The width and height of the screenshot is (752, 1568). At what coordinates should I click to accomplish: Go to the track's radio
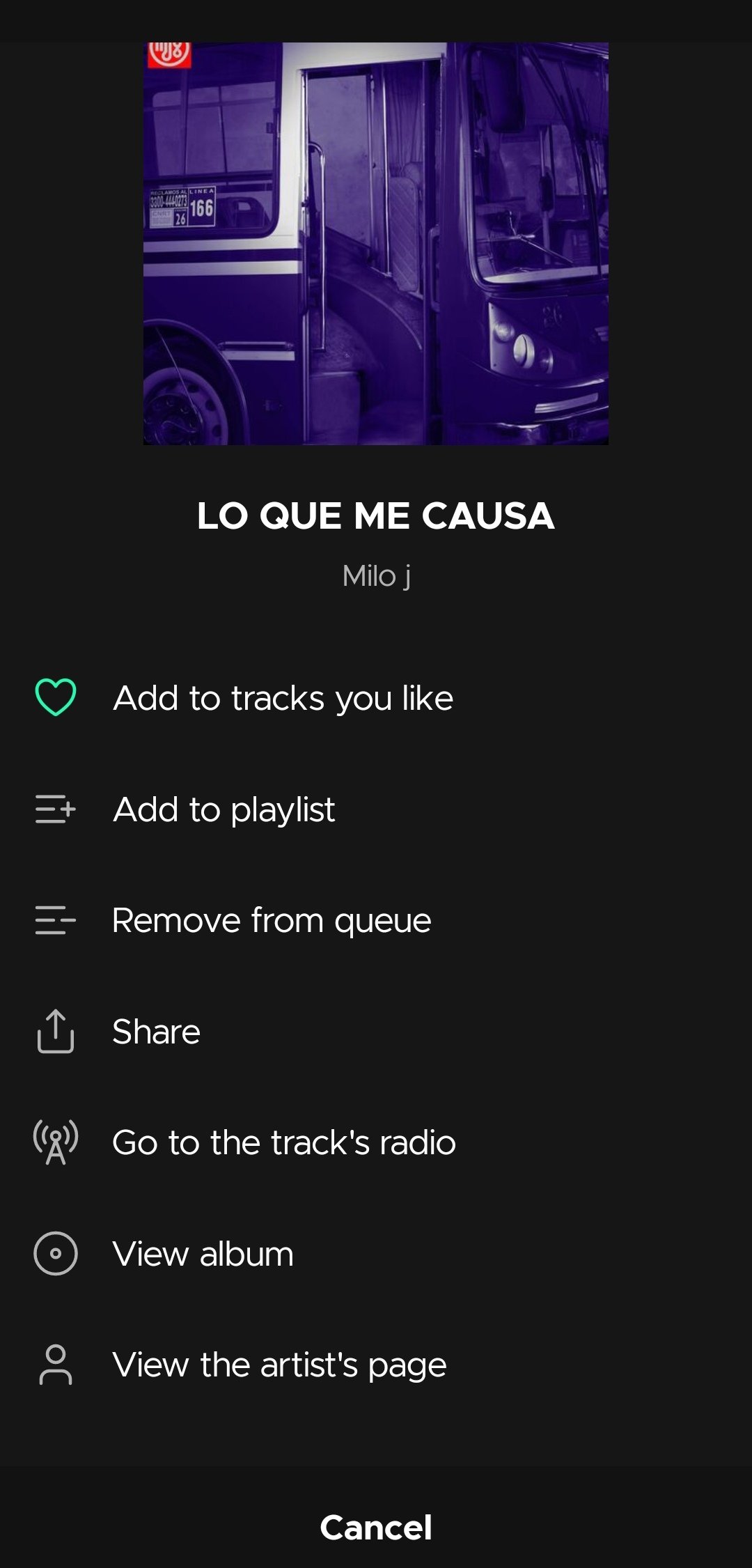283,1143
